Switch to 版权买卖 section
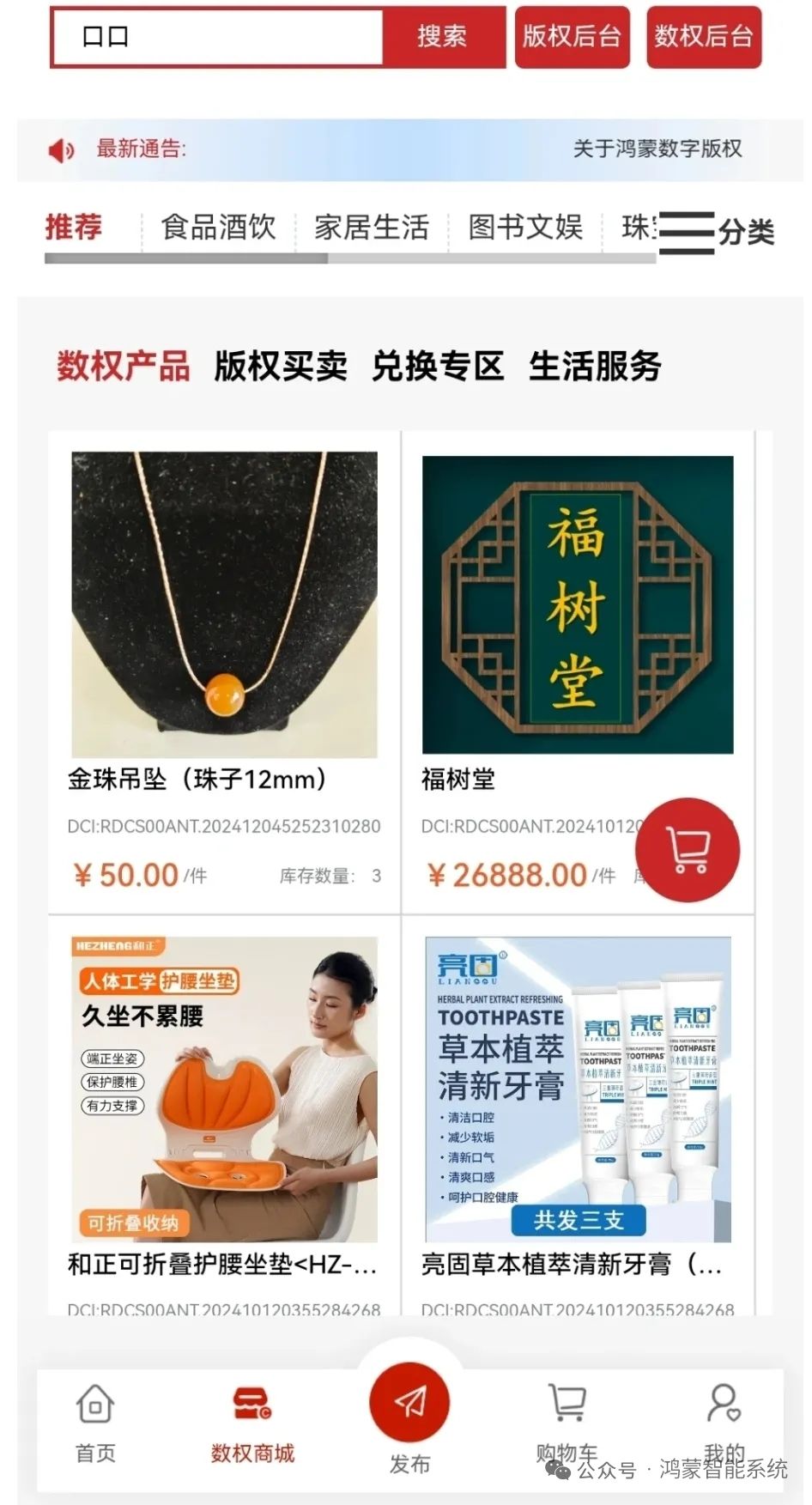The width and height of the screenshot is (812, 1505). click(281, 367)
